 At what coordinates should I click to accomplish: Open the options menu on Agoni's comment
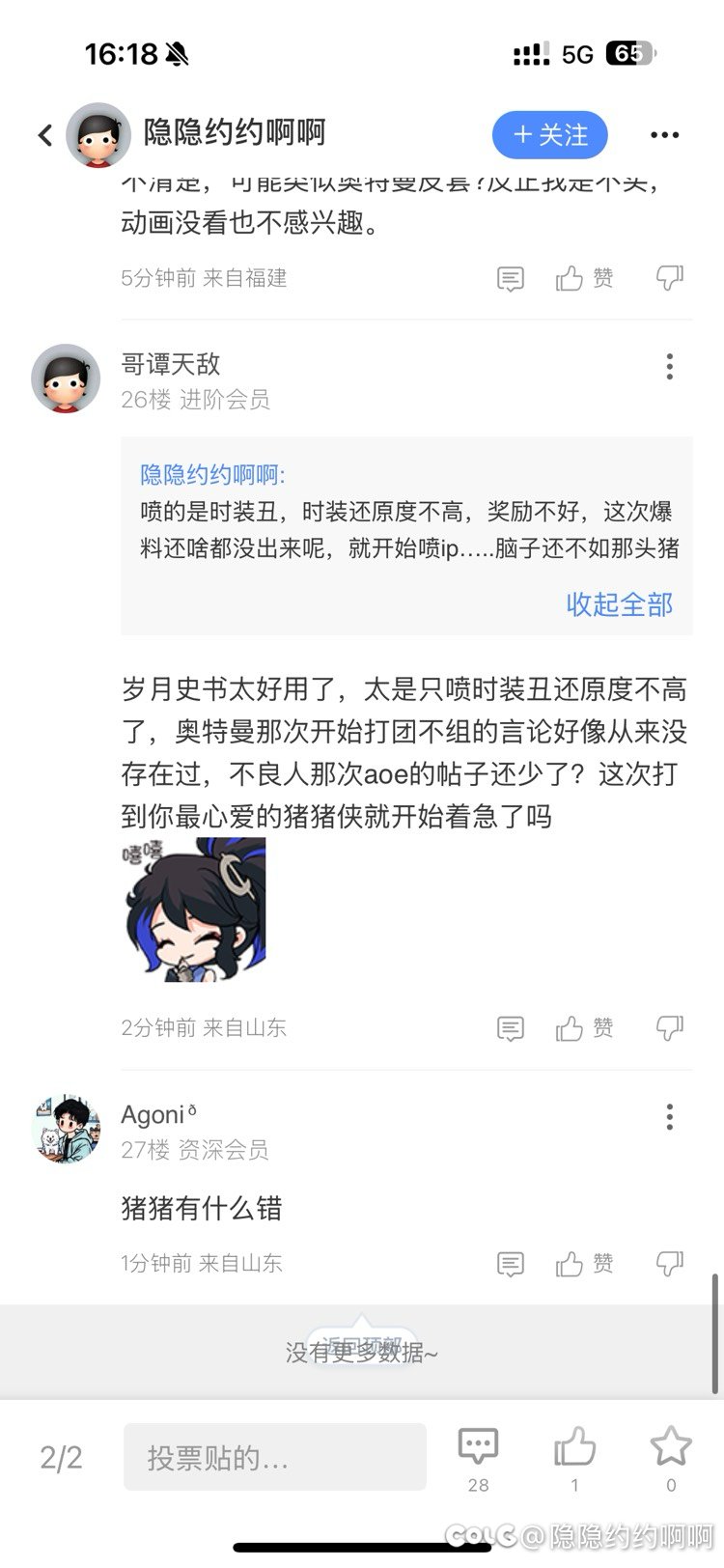pos(669,1117)
